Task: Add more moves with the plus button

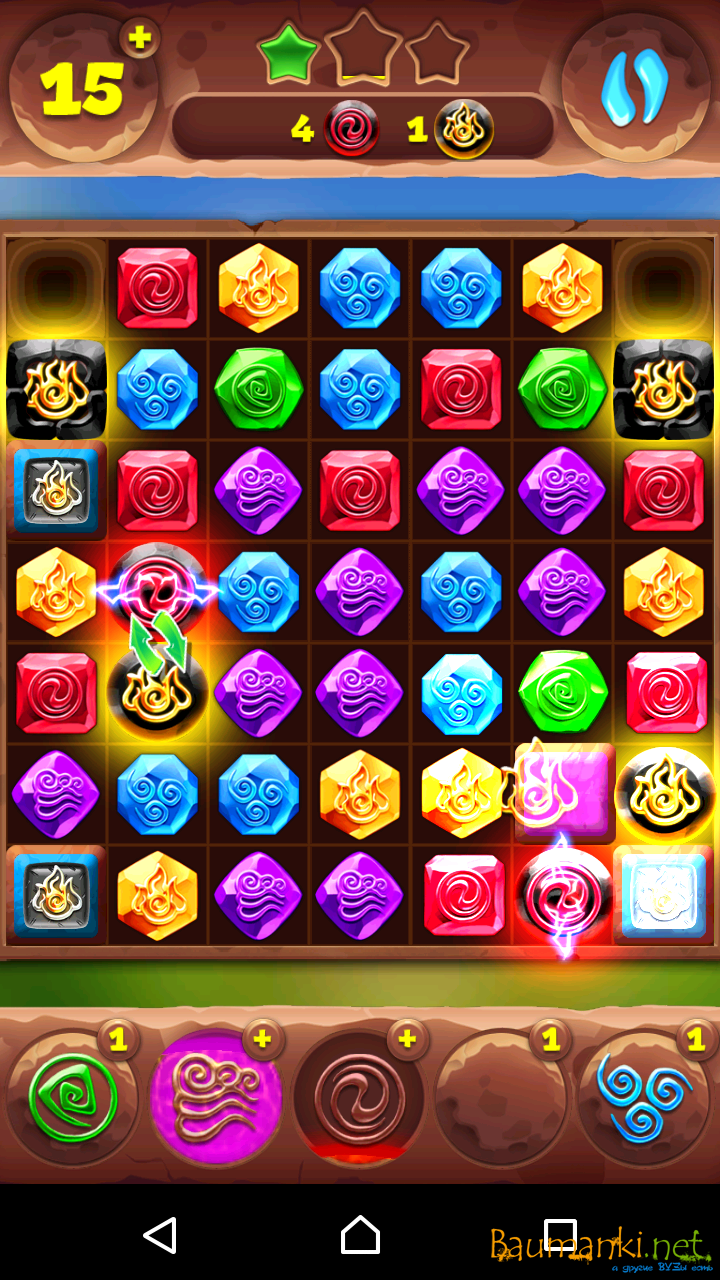Action: tap(140, 38)
